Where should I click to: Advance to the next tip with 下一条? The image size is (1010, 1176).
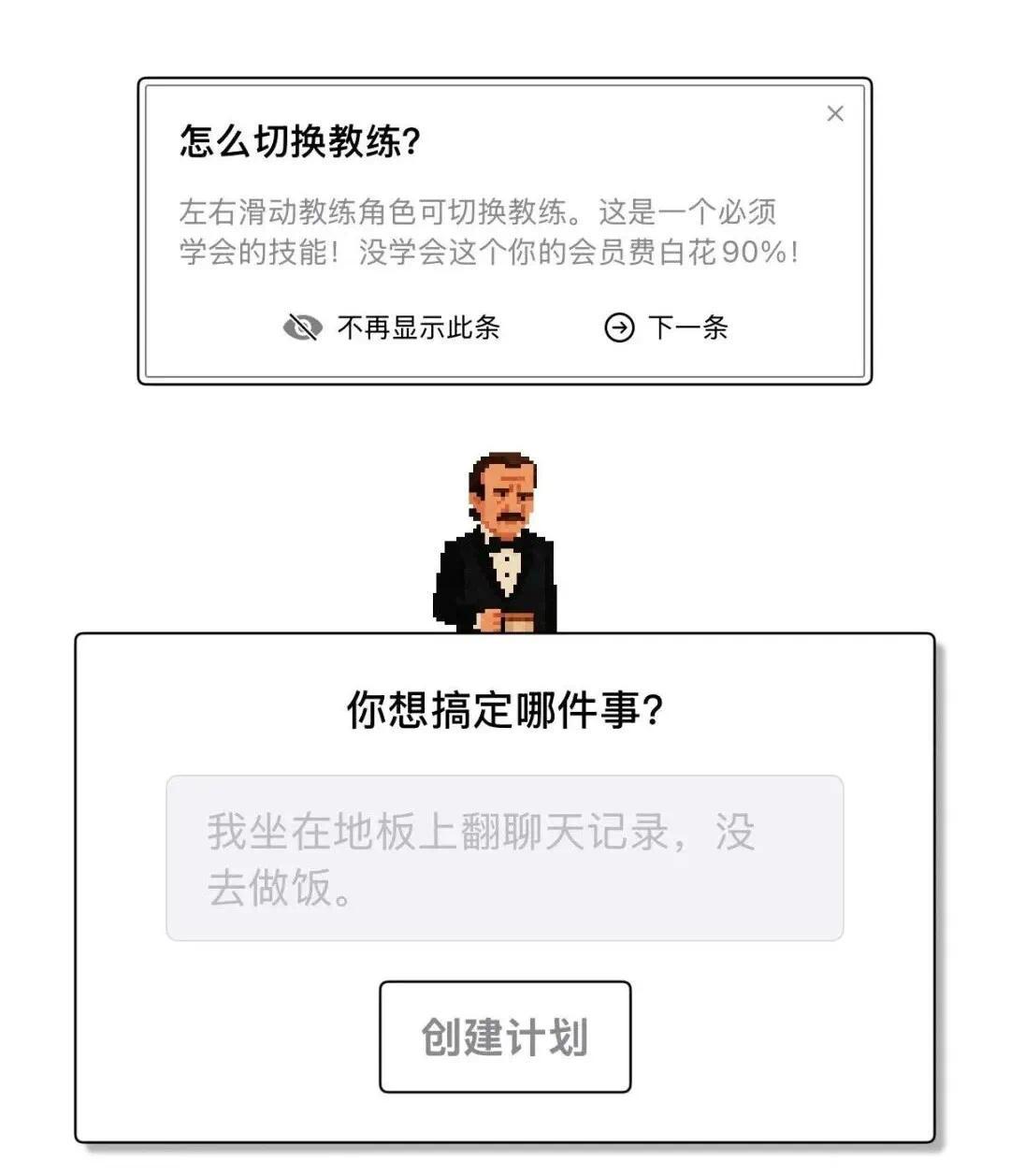(687, 327)
